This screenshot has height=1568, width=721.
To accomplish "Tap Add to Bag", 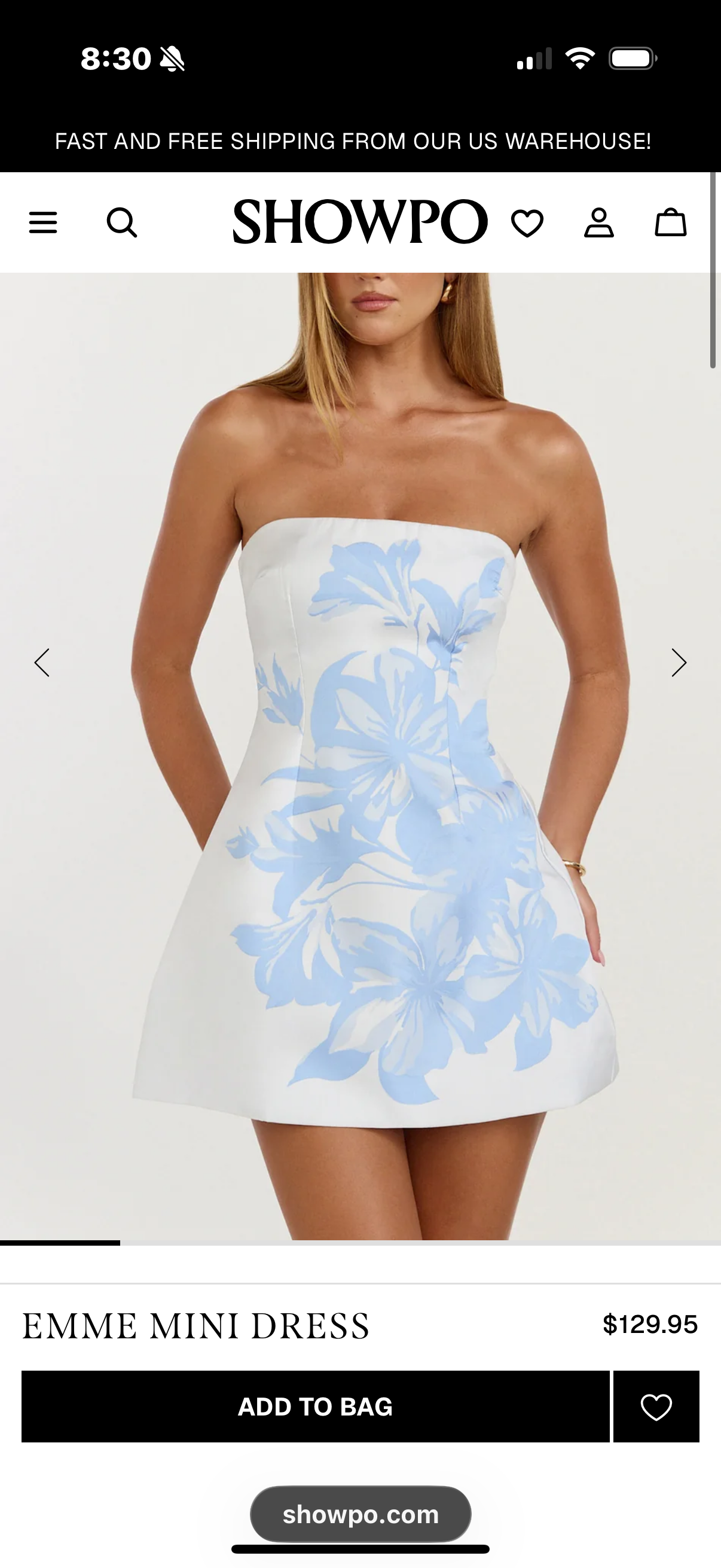I will (315, 1406).
